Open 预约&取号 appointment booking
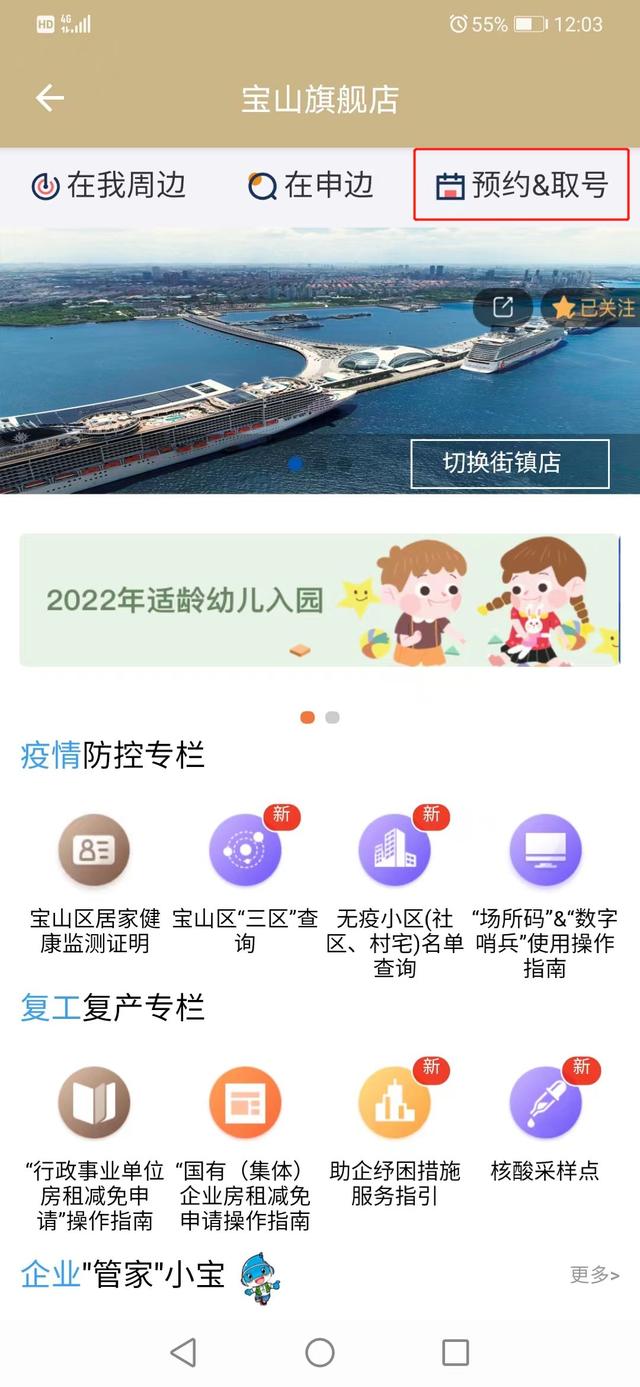The image size is (640, 1387). tap(521, 186)
